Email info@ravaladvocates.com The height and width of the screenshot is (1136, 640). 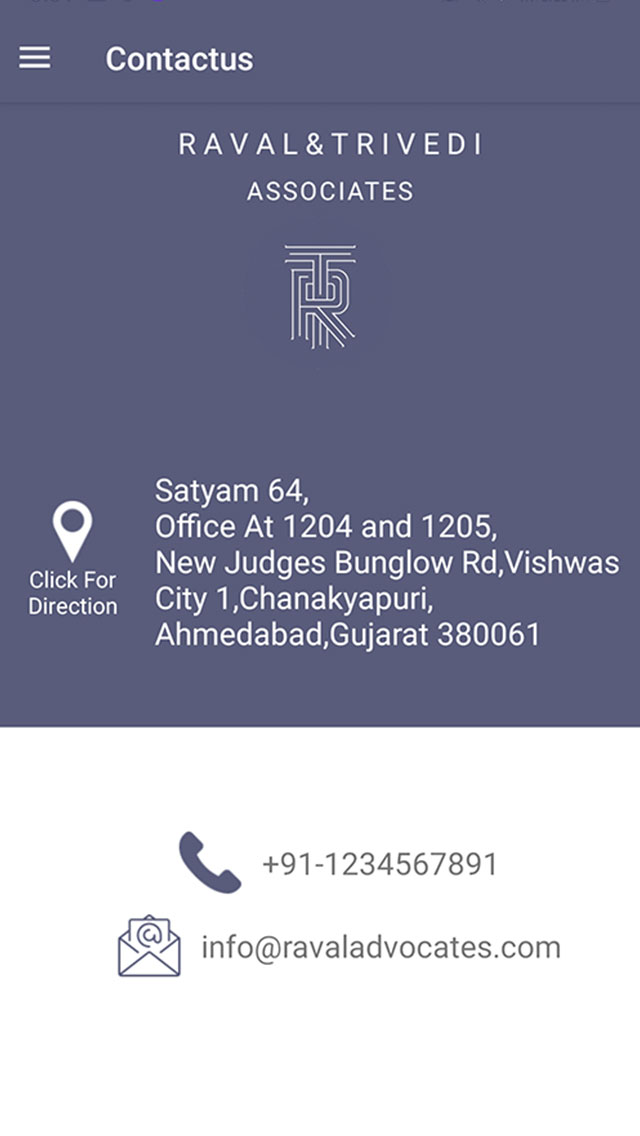pos(380,946)
